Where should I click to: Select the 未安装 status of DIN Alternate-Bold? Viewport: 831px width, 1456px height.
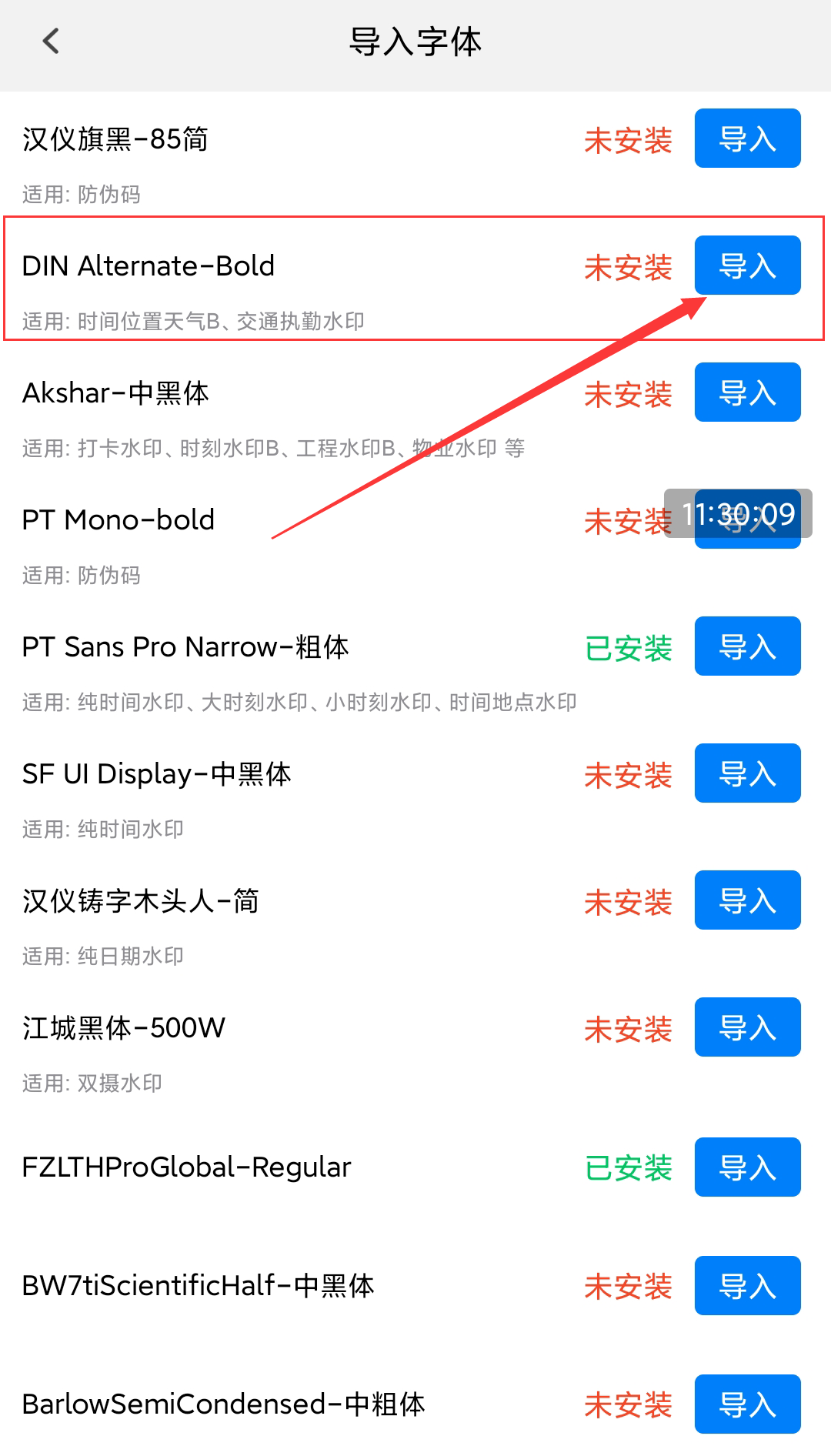pos(628,267)
